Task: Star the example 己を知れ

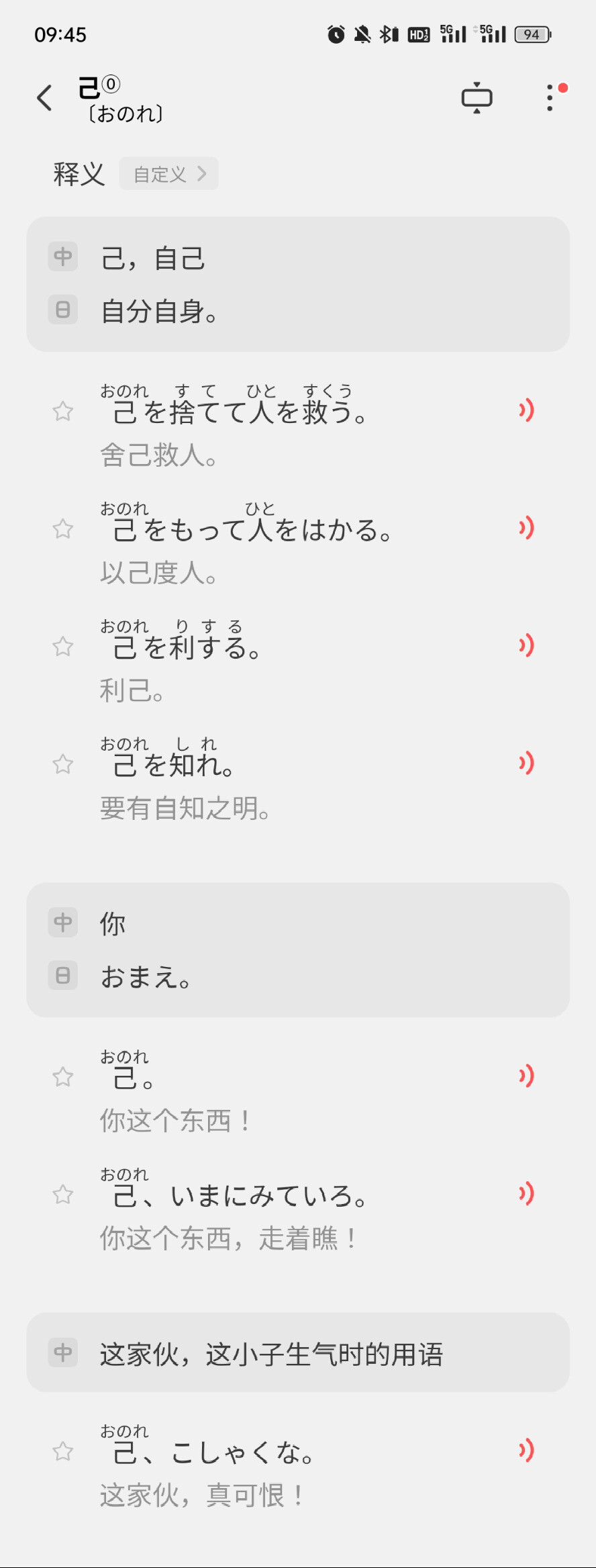Action: click(63, 764)
